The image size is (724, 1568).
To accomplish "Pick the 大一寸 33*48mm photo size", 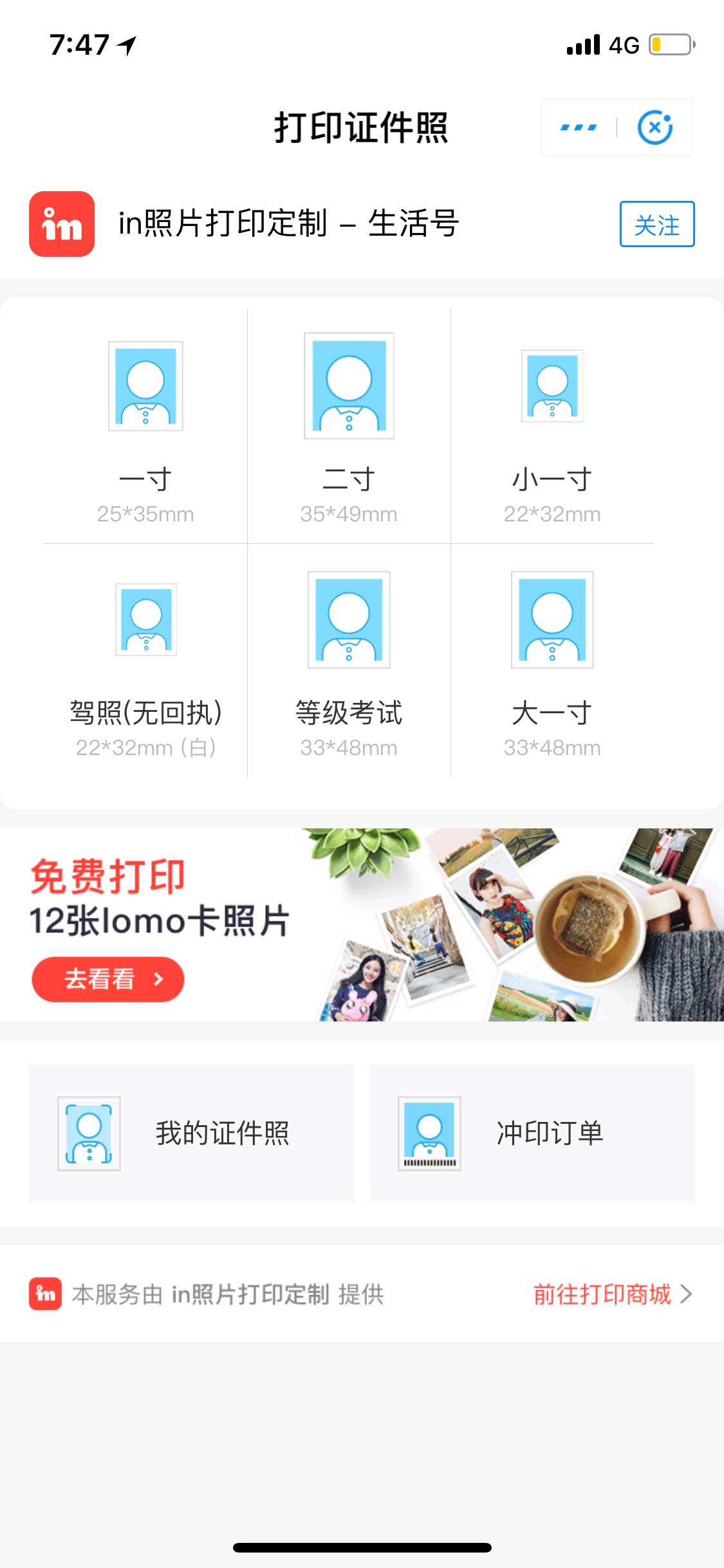I will point(552,663).
